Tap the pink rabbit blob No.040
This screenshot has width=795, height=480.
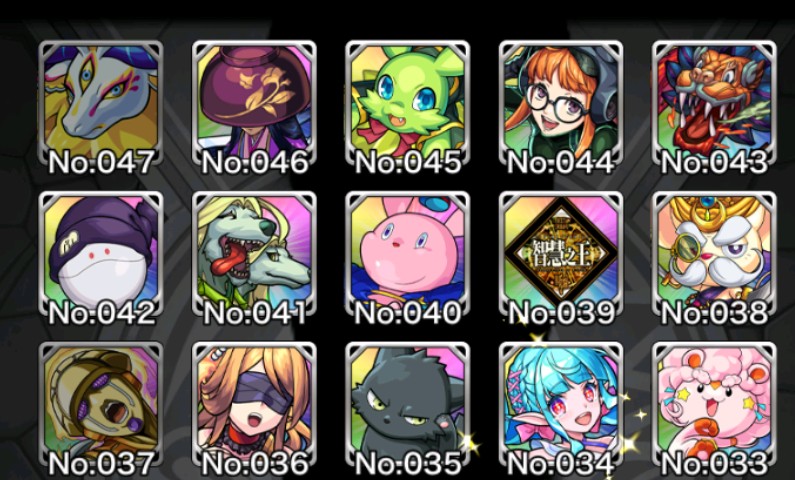pyautogui.click(x=407, y=253)
